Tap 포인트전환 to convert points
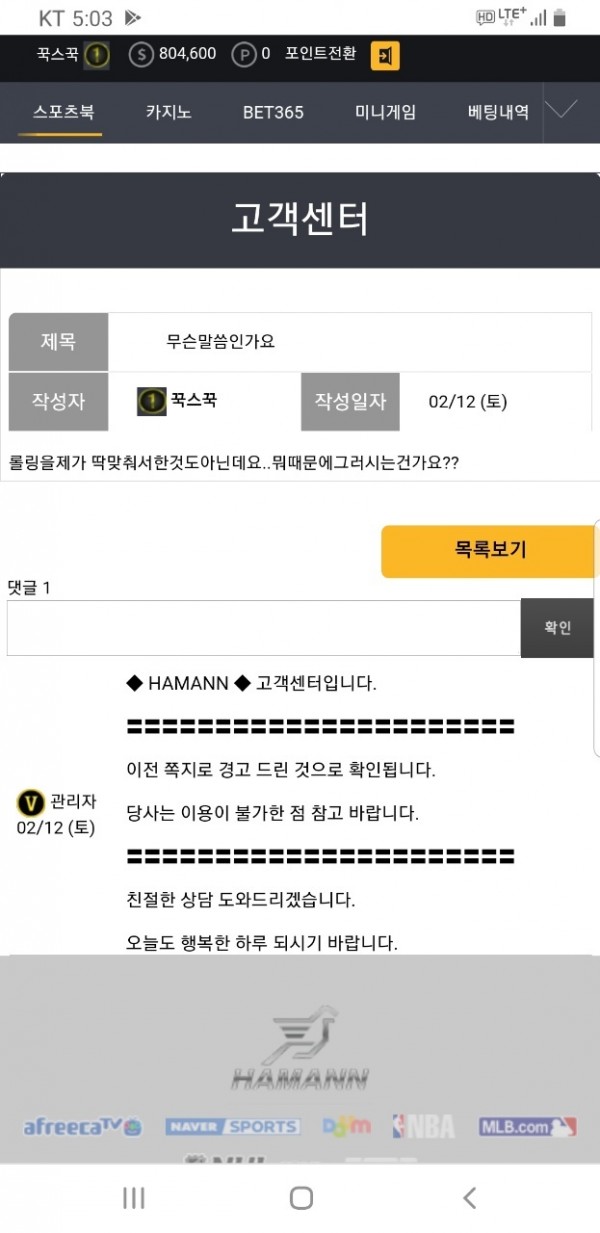This screenshot has width=600, height=1233. pos(320,54)
